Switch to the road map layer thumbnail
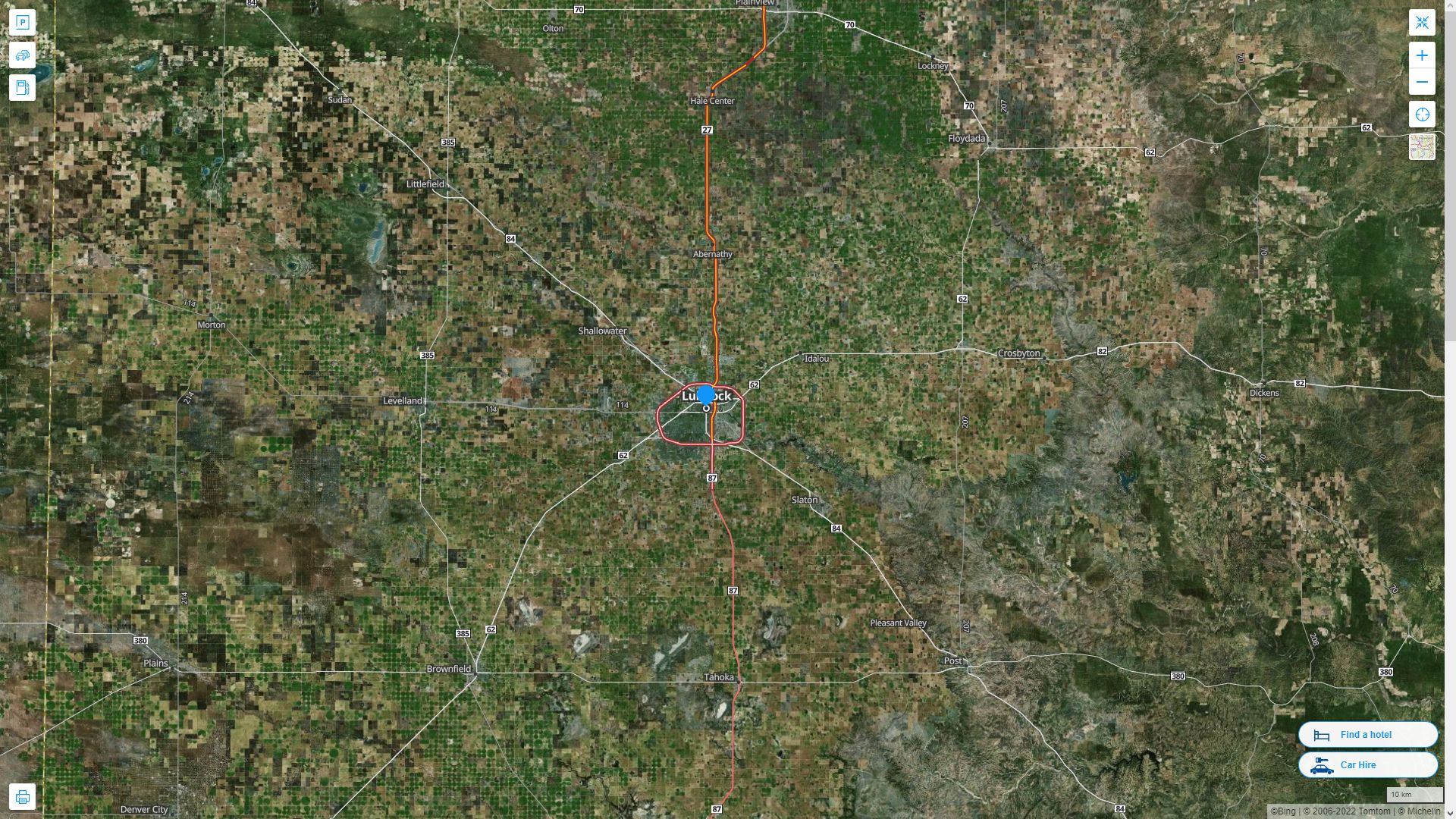Image resolution: width=1456 pixels, height=819 pixels. 1422,146
